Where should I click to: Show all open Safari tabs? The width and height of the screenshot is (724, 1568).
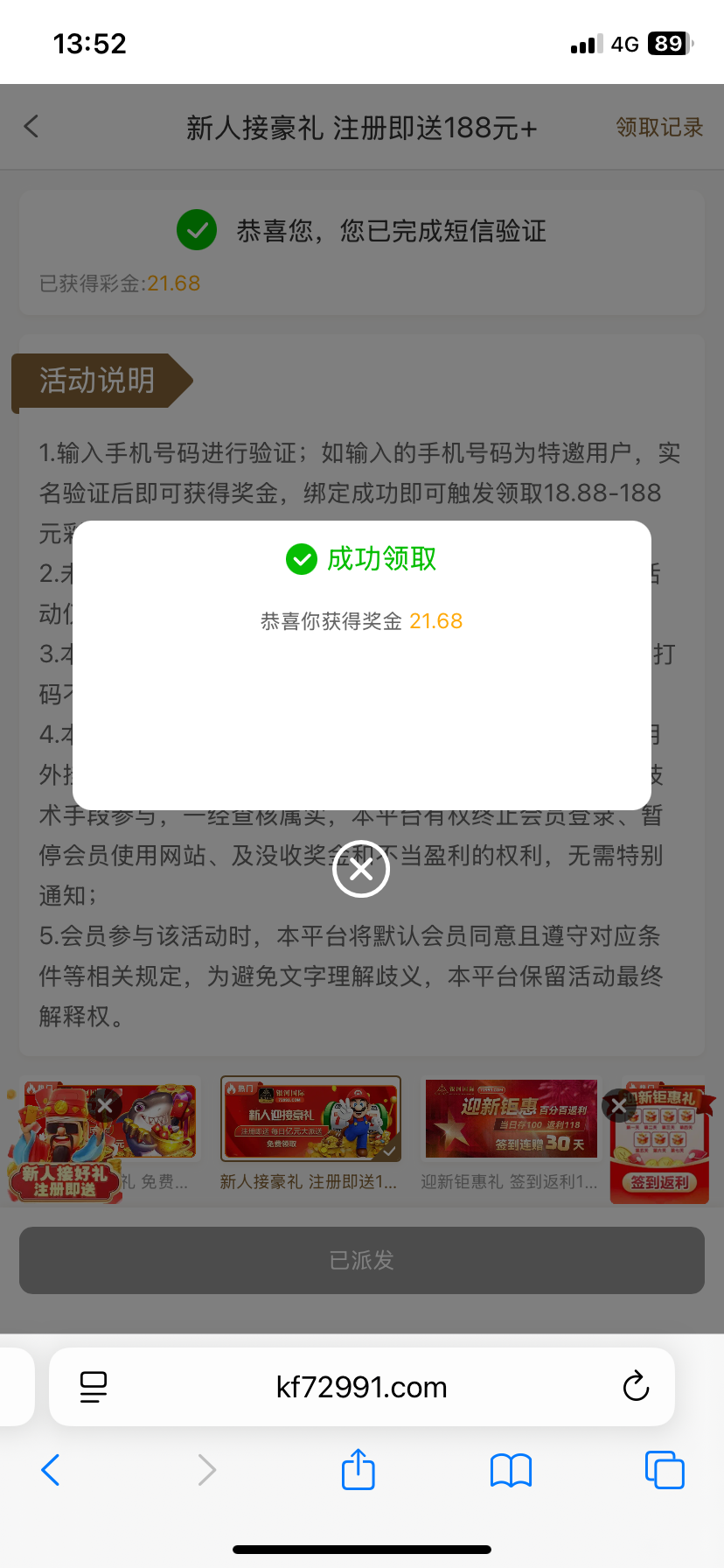665,1470
